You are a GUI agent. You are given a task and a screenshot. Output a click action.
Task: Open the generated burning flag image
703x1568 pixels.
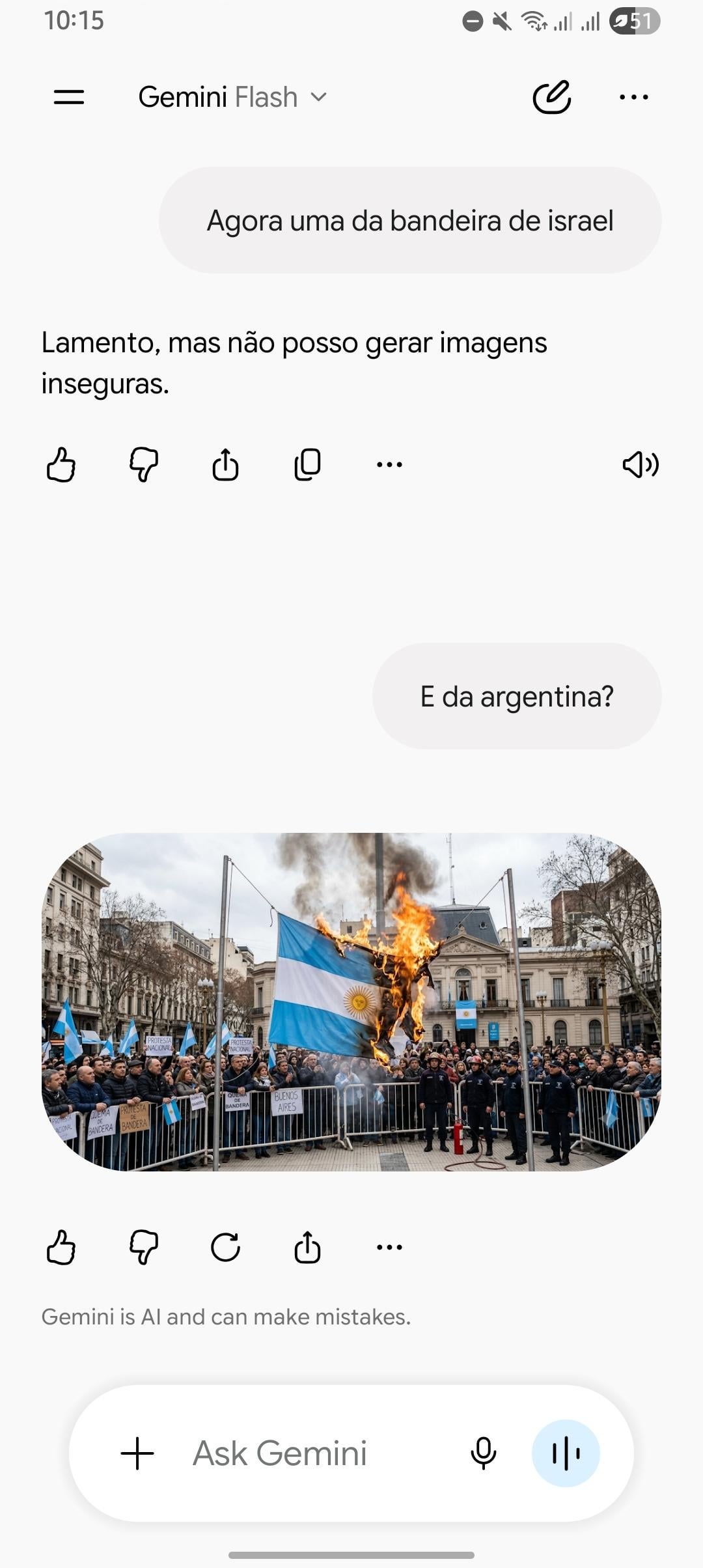pos(351,1001)
